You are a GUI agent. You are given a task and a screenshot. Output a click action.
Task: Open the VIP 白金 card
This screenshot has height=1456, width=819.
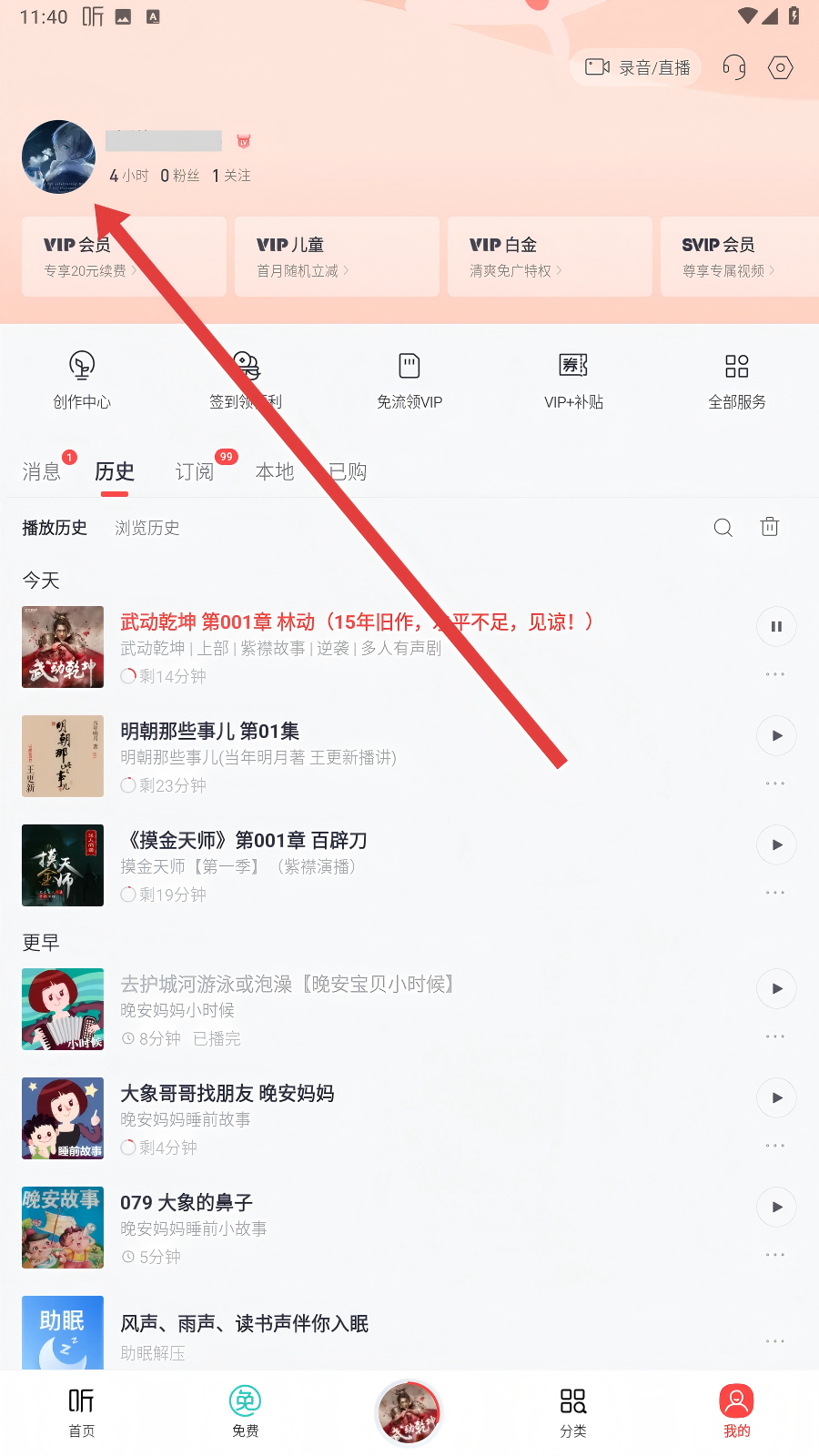tap(550, 257)
